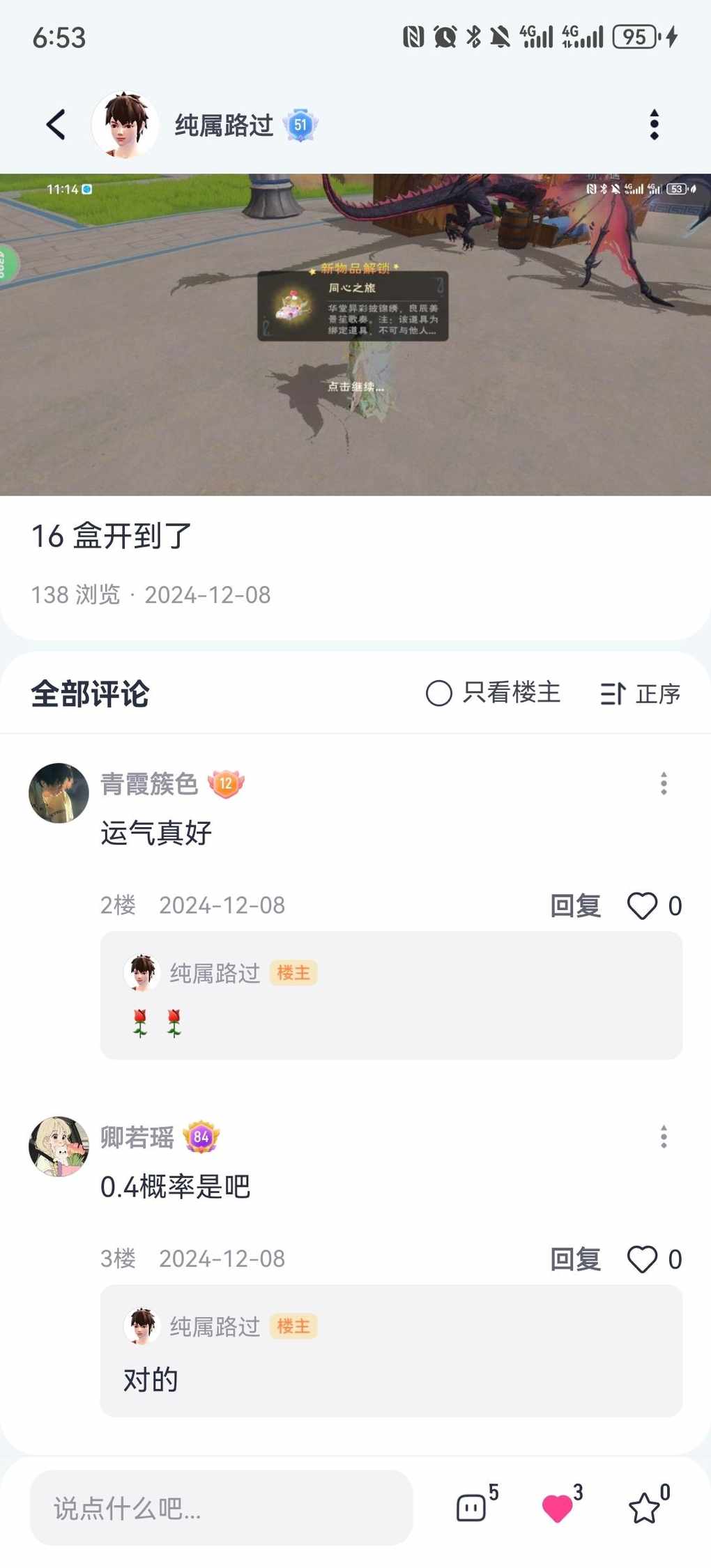Like 青霞簇色's 2楼 comment
711x1568 pixels.
pyautogui.click(x=642, y=906)
